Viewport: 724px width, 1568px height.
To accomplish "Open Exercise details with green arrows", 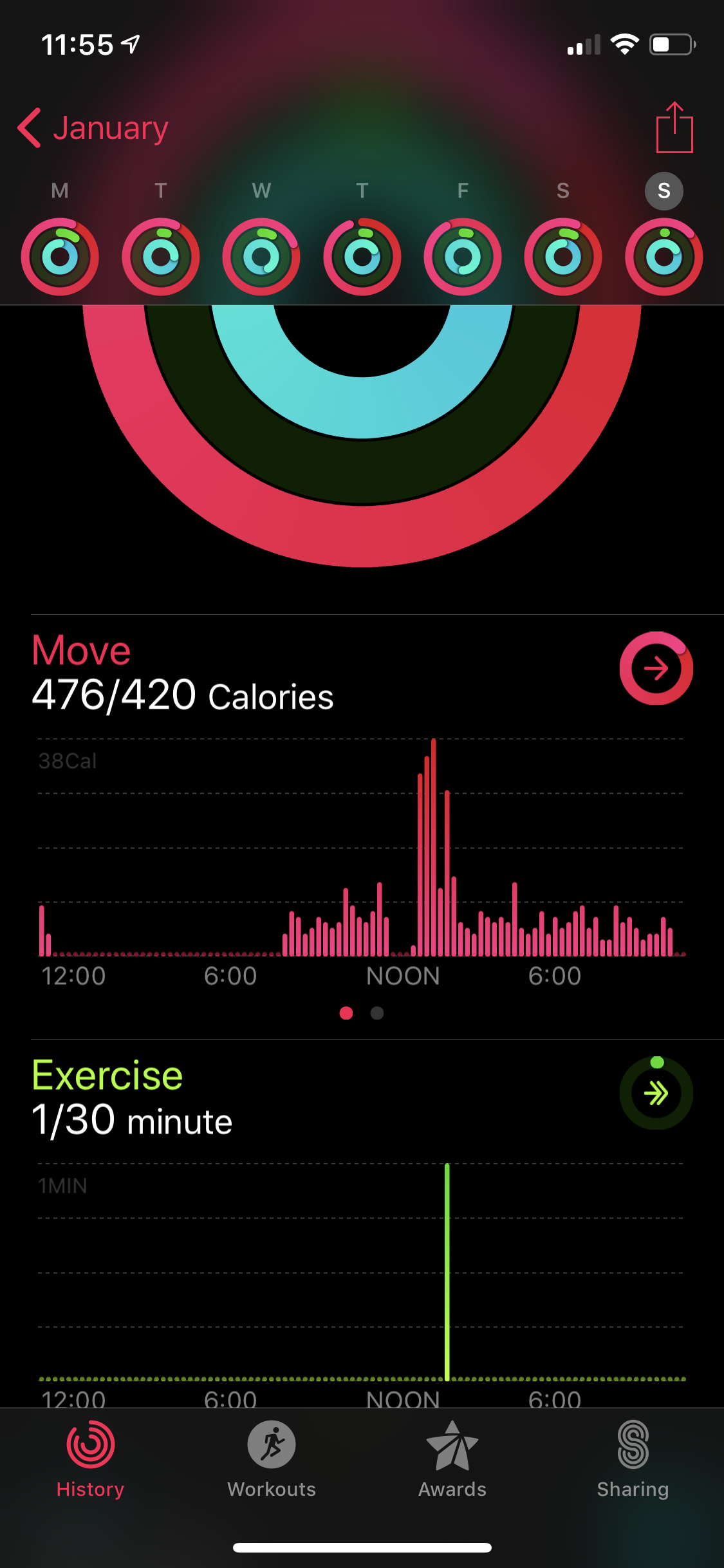I will tap(656, 1092).
